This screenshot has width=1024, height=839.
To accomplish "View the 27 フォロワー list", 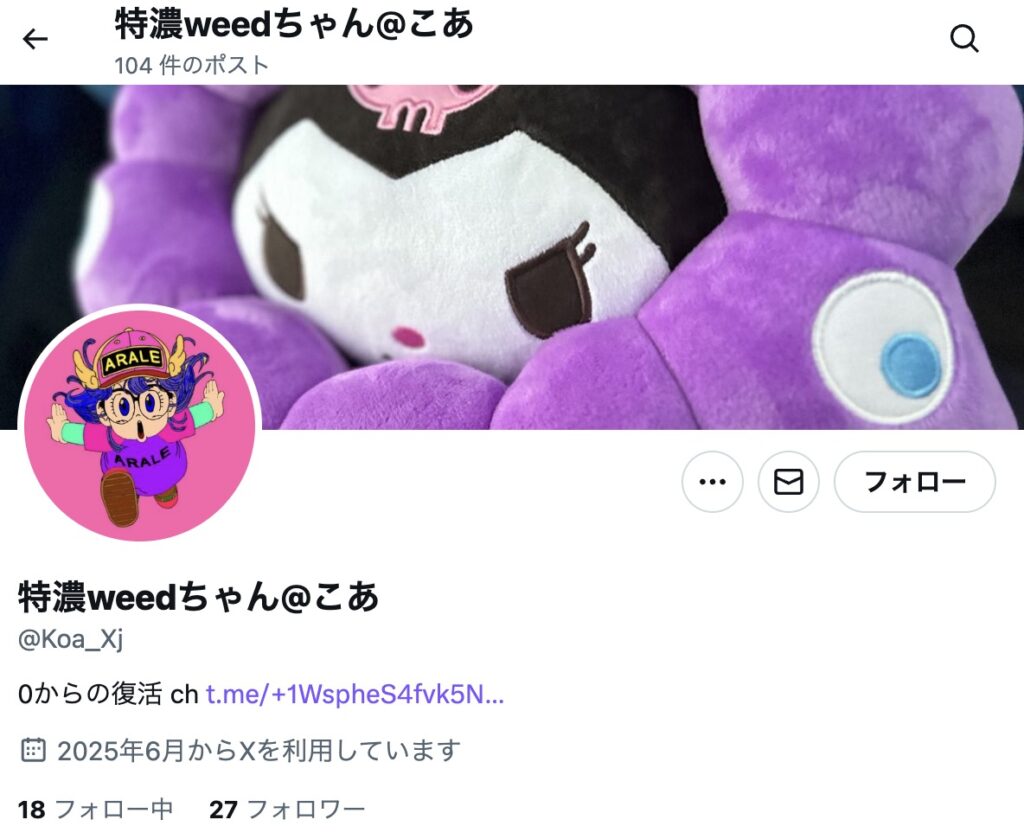I will coord(287,809).
